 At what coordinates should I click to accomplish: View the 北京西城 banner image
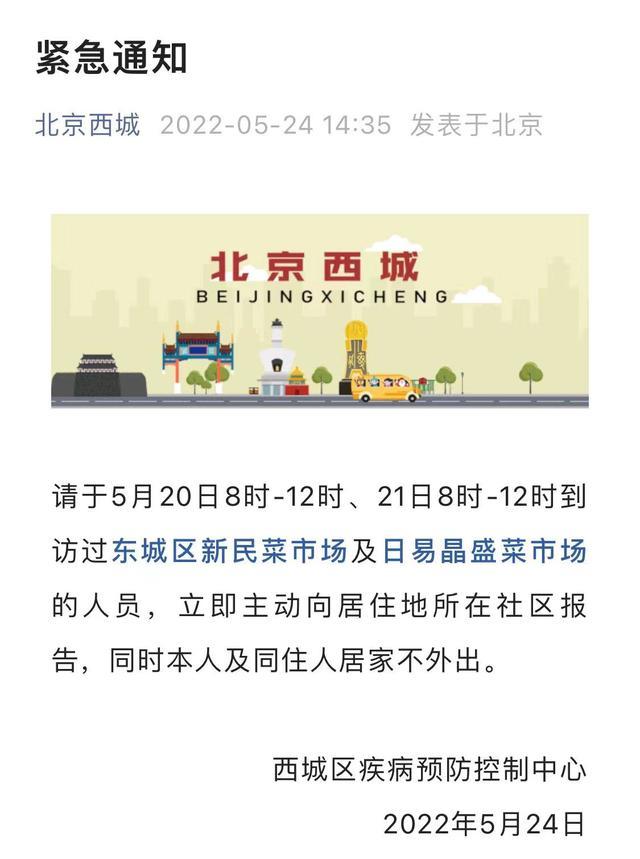click(319, 311)
